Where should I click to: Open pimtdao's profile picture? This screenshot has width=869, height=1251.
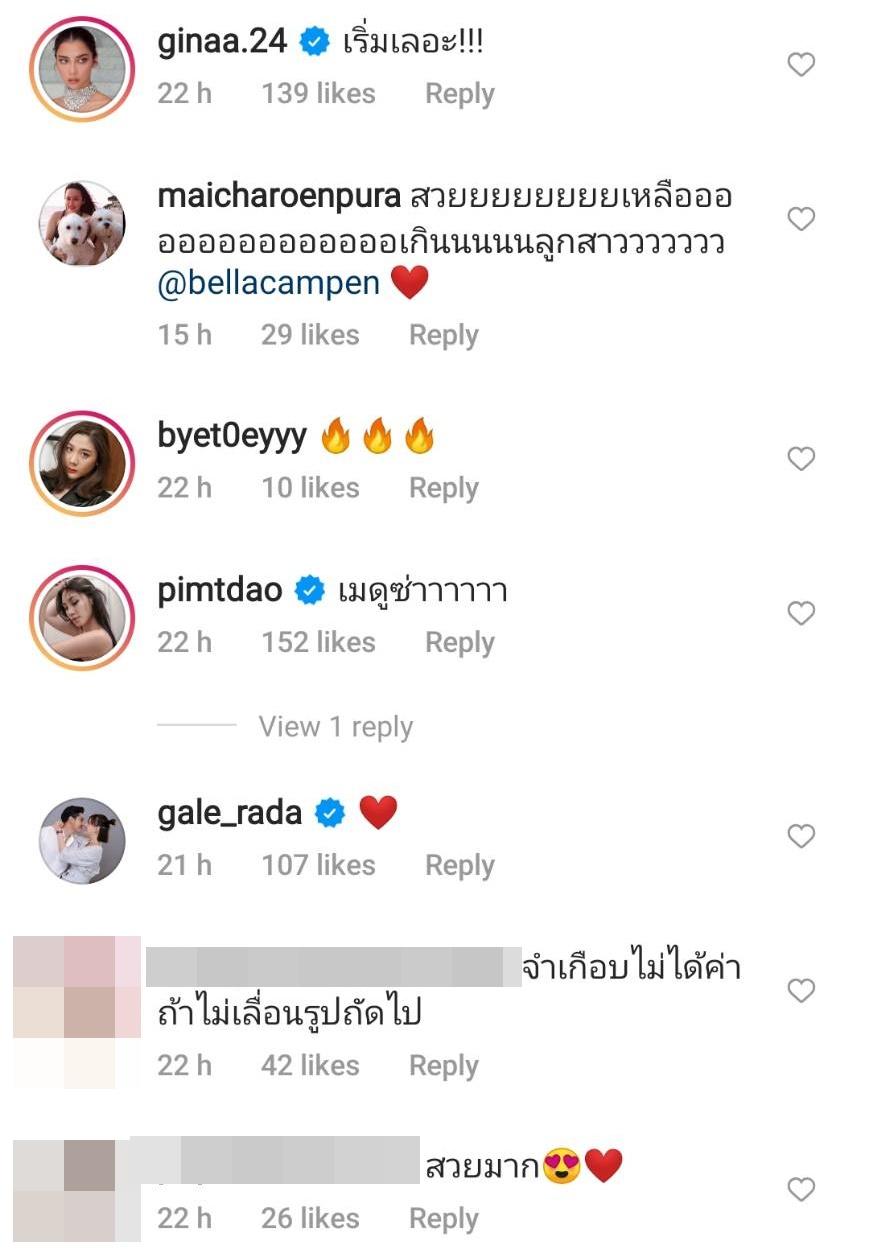tap(82, 617)
